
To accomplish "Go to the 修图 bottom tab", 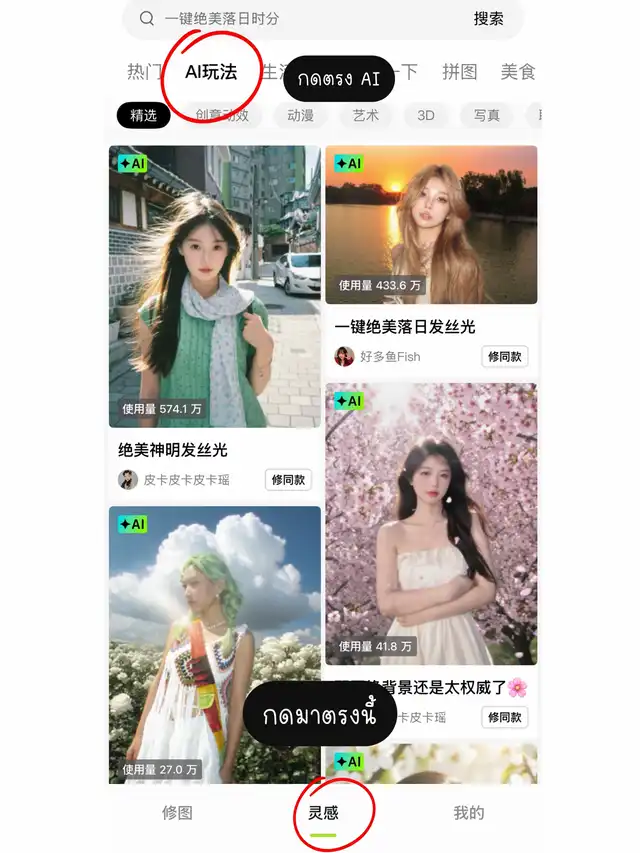I will point(177,813).
